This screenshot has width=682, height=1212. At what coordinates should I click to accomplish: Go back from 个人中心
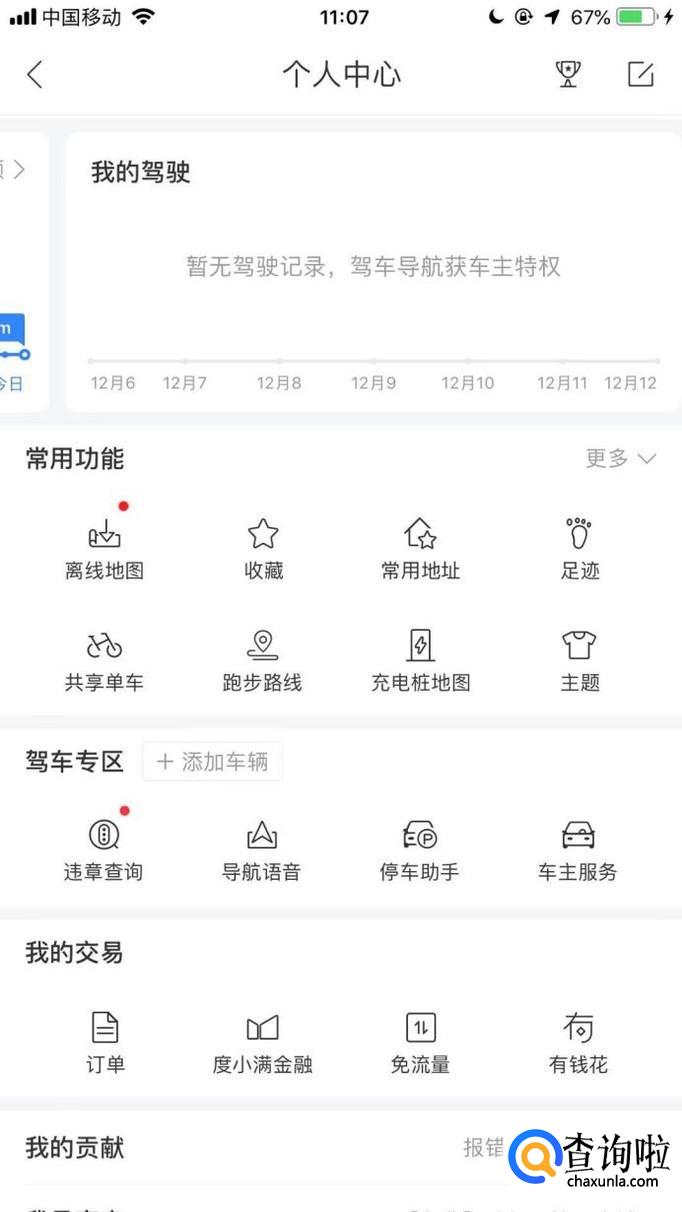(35, 75)
